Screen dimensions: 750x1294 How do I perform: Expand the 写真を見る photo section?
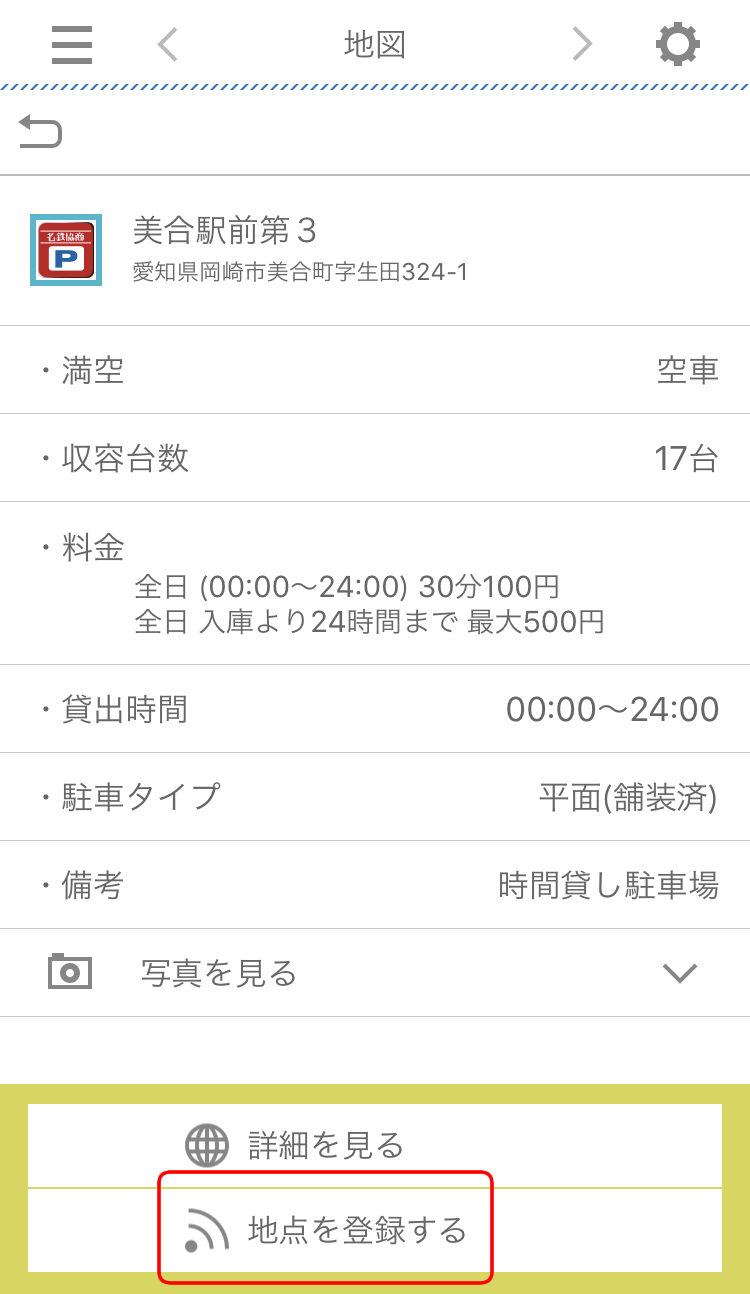tap(375, 972)
